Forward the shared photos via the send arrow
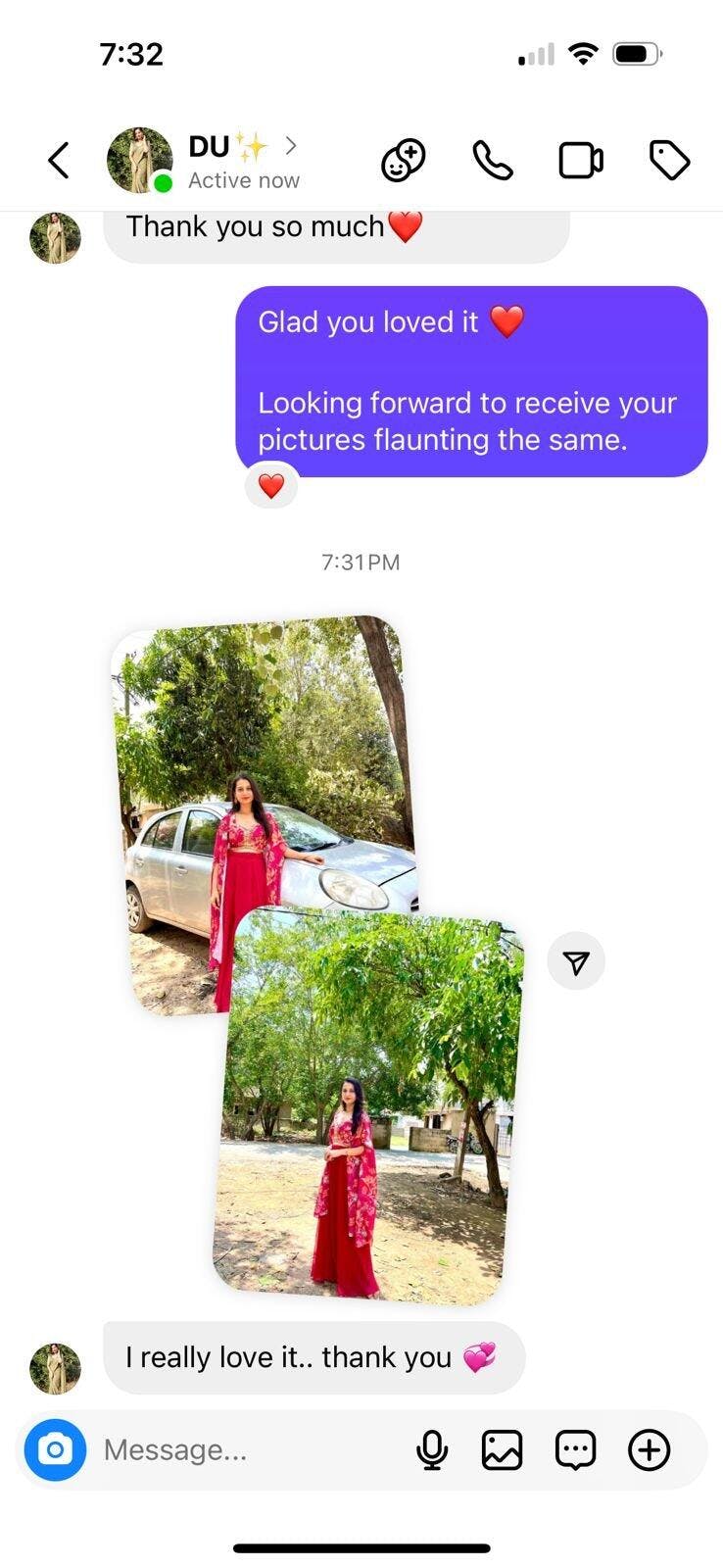The image size is (723, 1568). click(576, 961)
